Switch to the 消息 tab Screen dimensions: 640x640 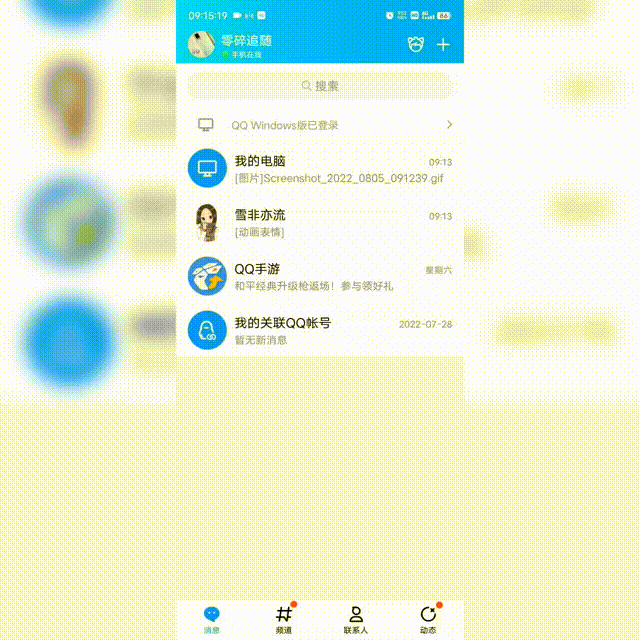pos(211,619)
